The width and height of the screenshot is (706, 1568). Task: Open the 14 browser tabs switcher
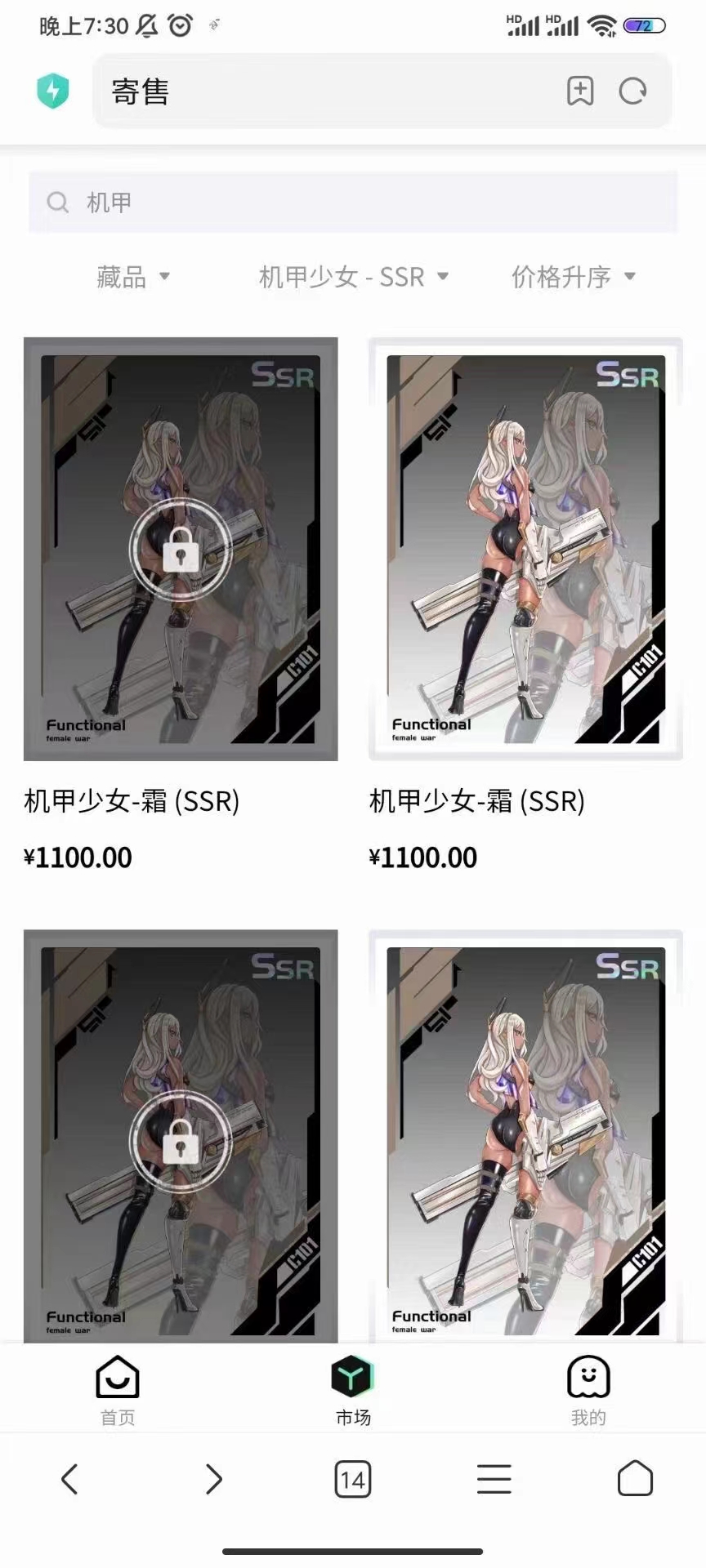[x=353, y=1479]
